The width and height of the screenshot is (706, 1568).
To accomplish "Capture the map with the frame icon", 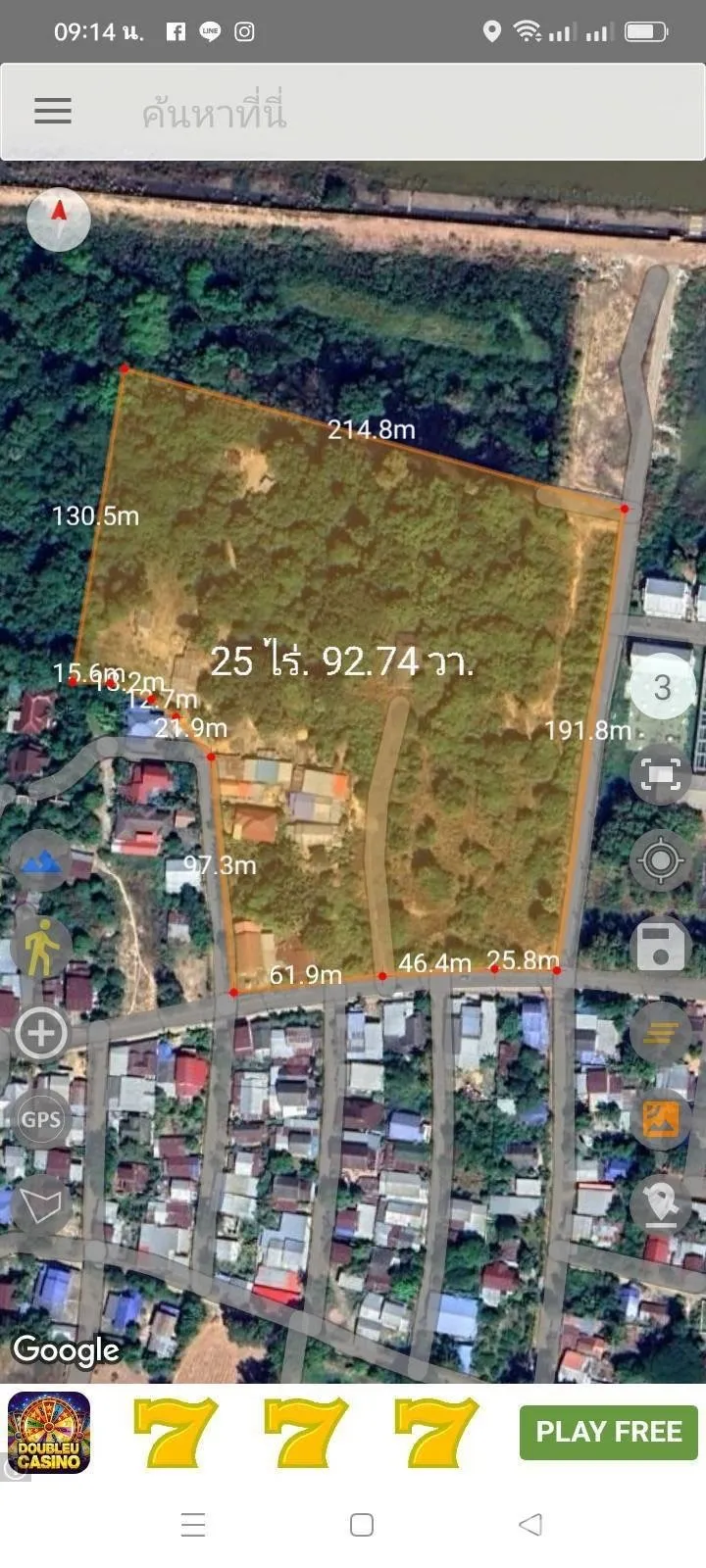I will click(661, 776).
